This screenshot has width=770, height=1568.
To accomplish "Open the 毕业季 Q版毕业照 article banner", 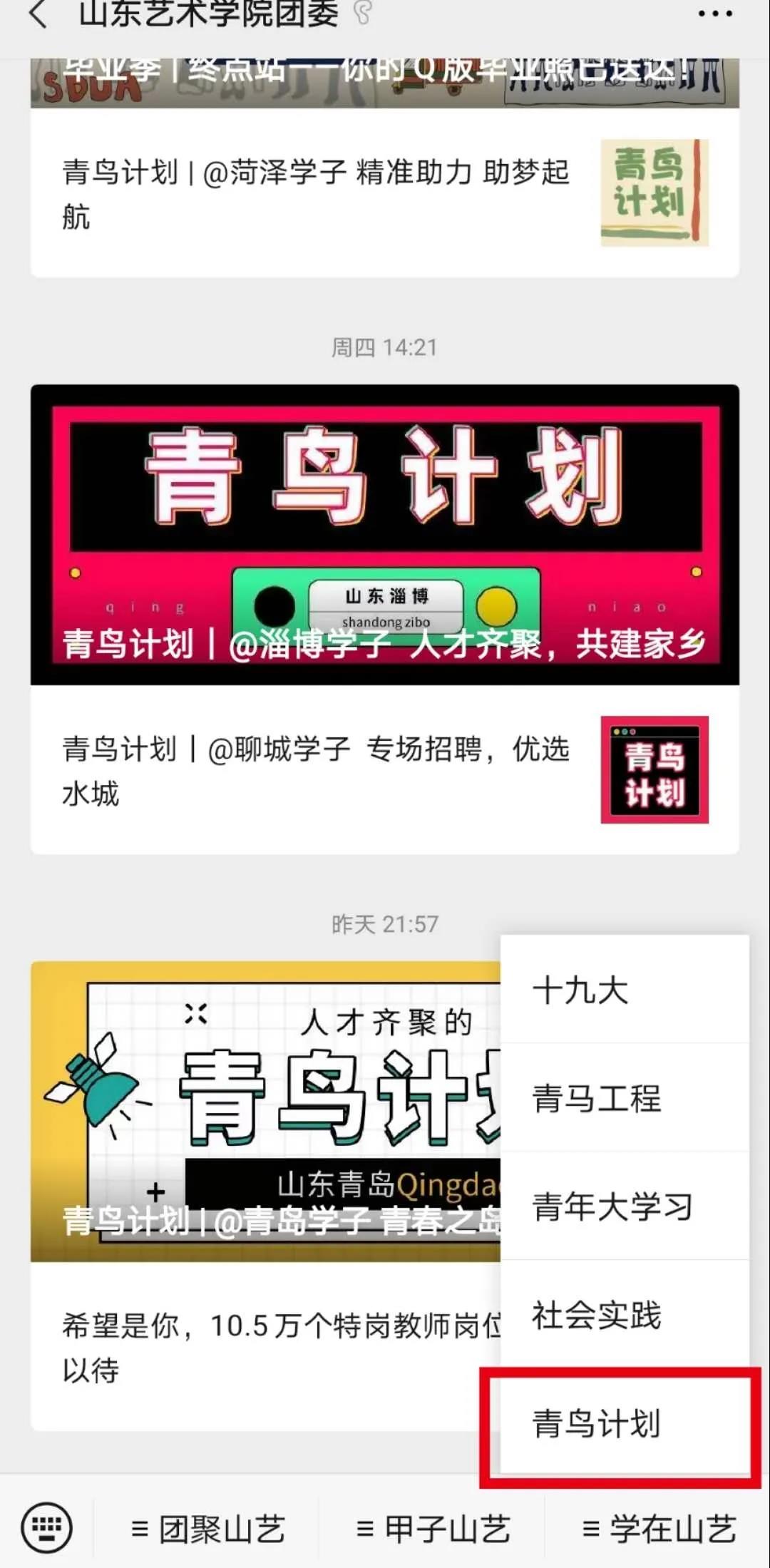I will click(385, 82).
